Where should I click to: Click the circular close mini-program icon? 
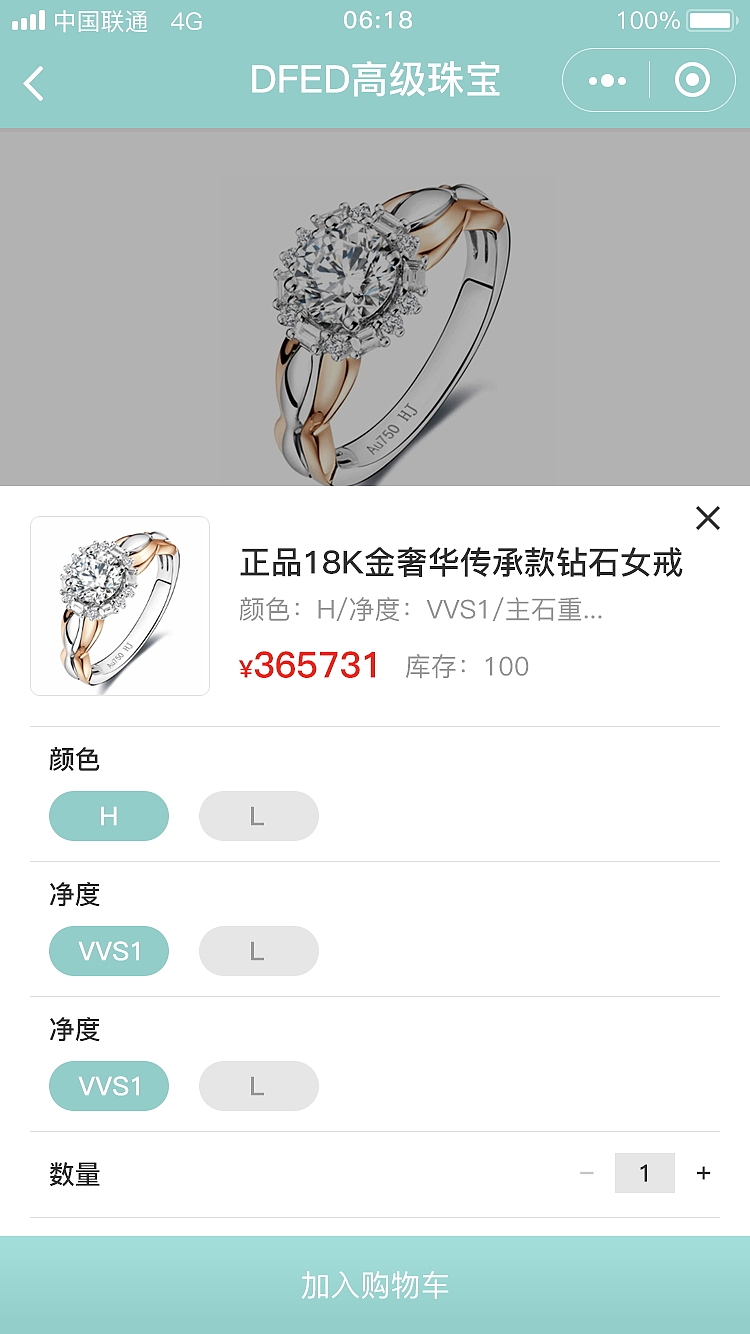(x=690, y=79)
